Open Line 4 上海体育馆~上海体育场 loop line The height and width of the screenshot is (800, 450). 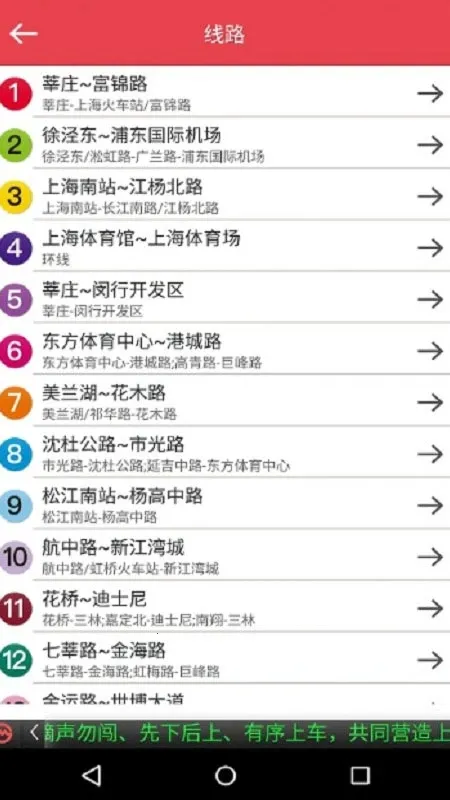click(225, 246)
